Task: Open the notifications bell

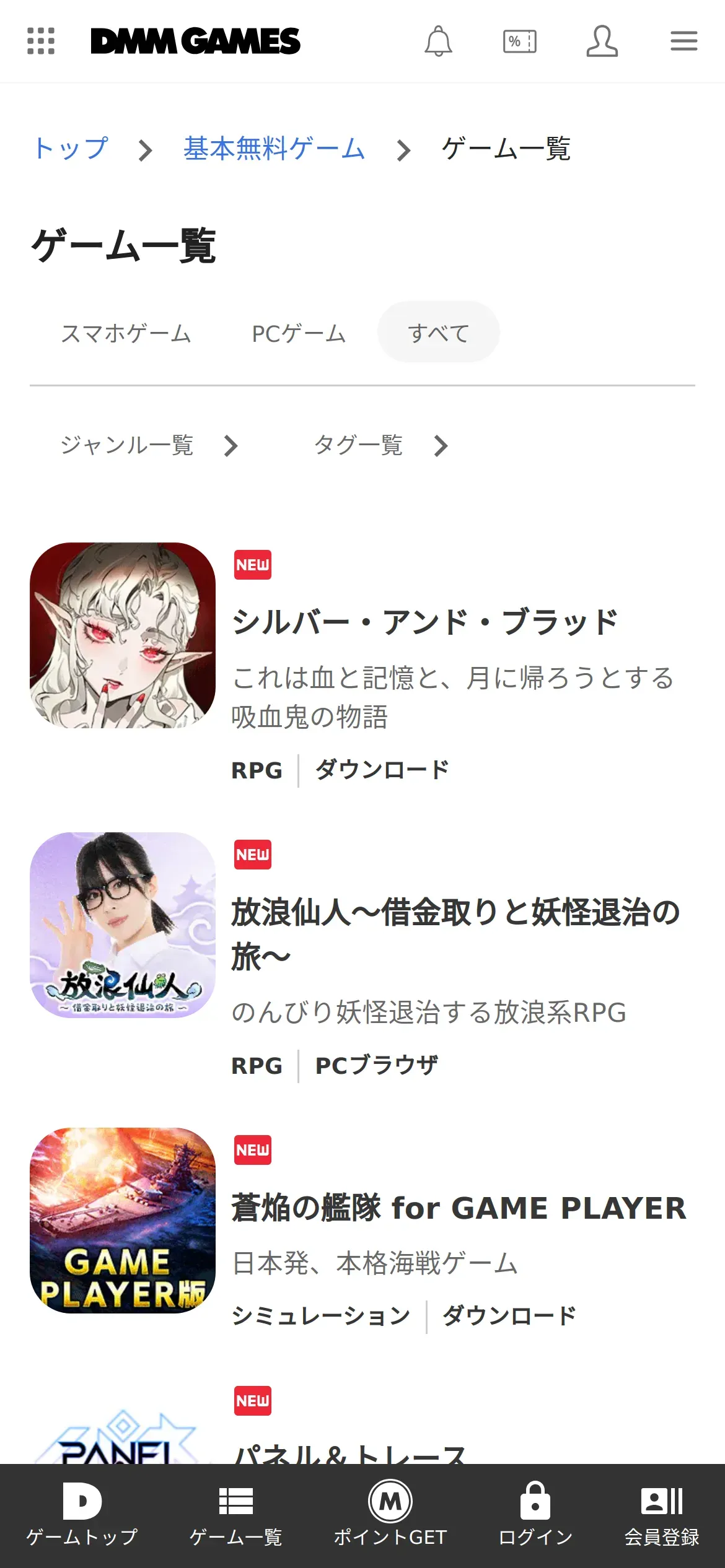Action: pos(438,41)
